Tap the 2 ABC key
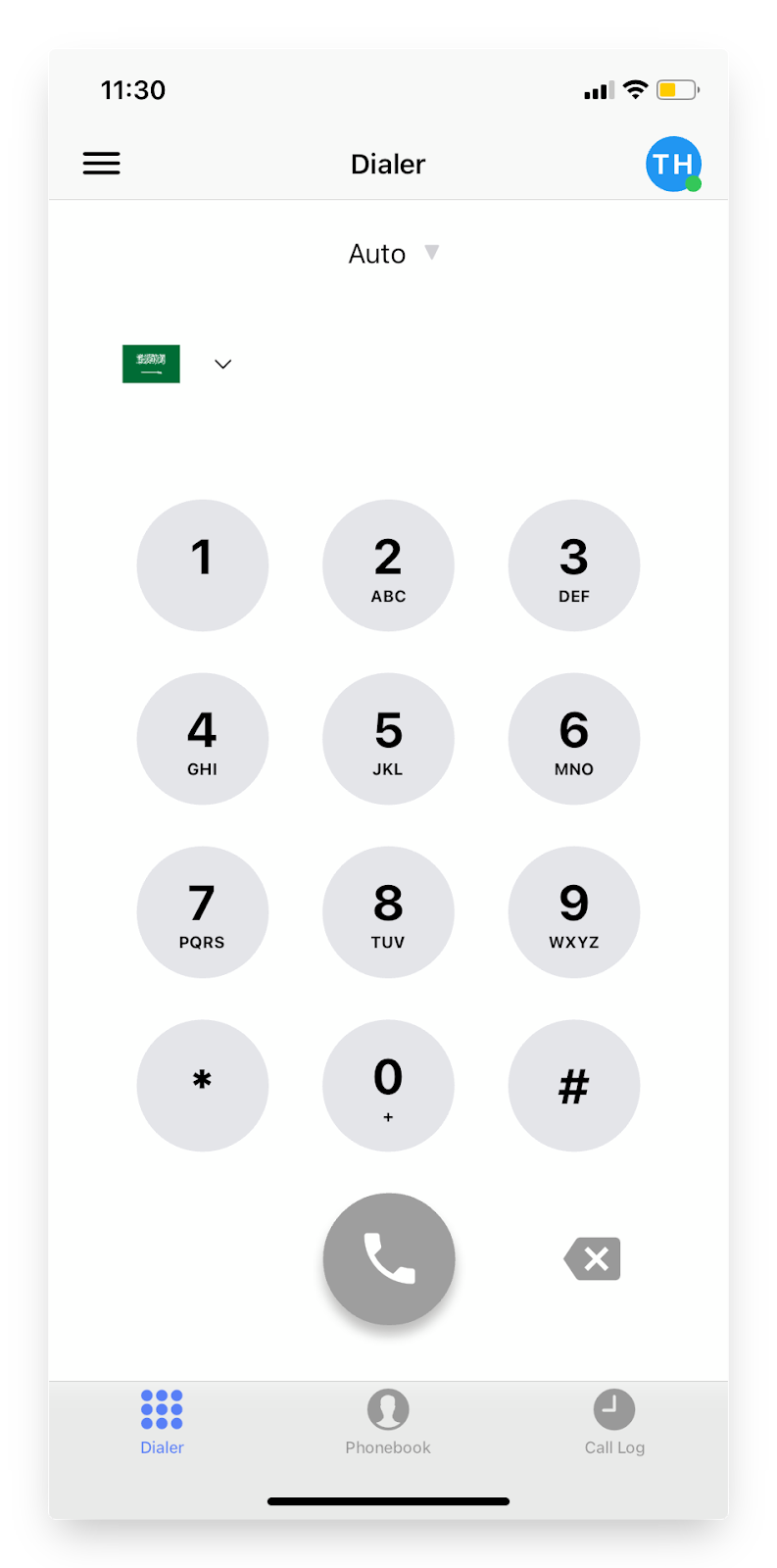Image resolution: width=777 pixels, height=1568 pixels. pyautogui.click(x=388, y=565)
